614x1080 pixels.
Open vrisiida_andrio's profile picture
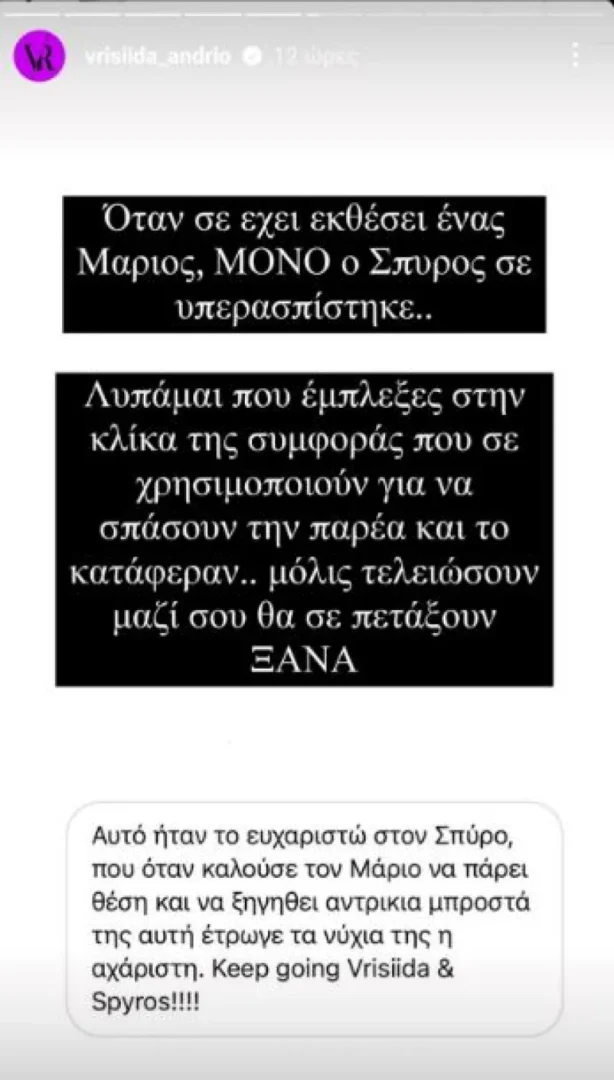pos(38,57)
